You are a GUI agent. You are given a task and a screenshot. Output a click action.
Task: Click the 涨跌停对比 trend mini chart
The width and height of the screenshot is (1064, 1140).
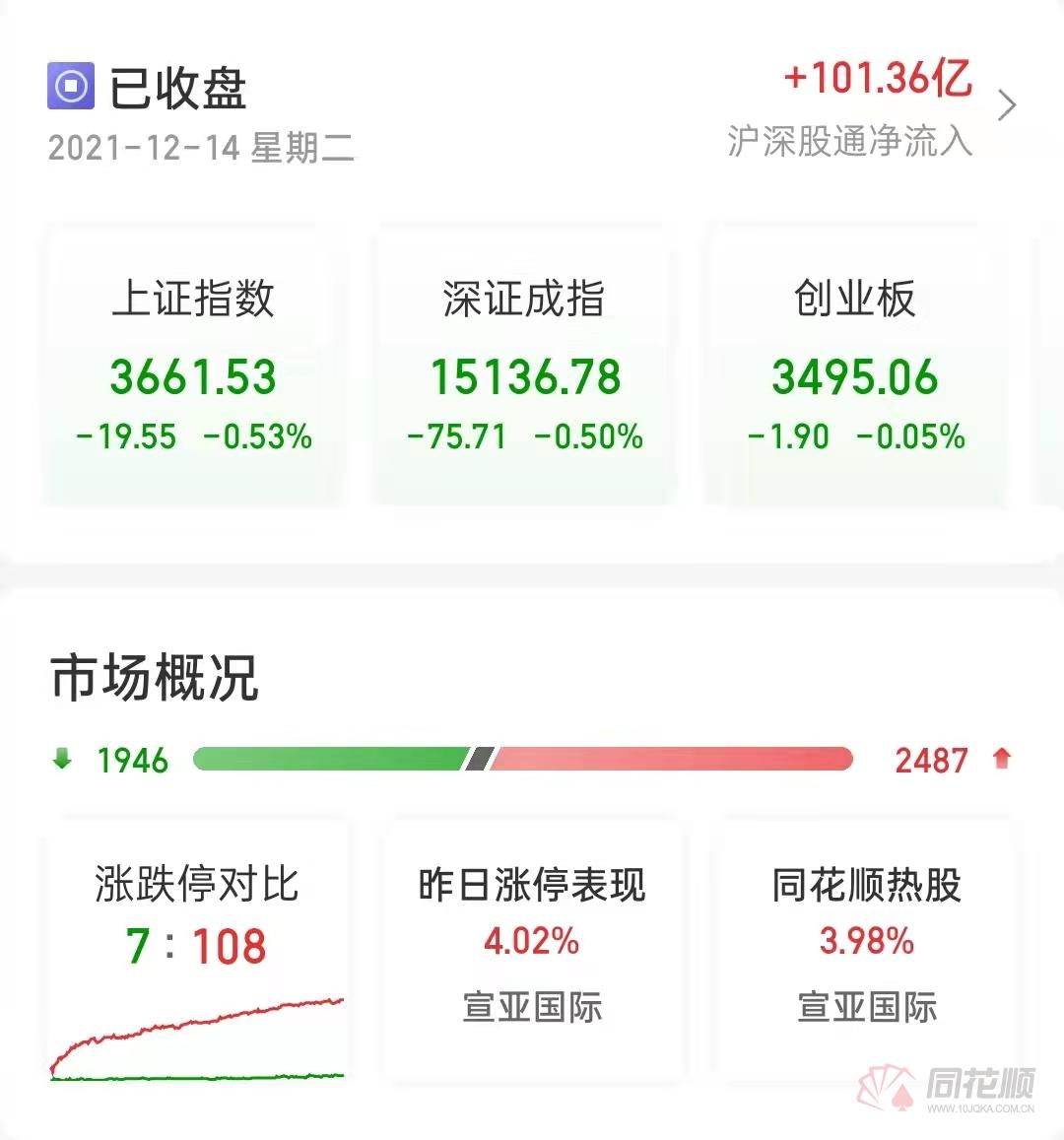[197, 1039]
